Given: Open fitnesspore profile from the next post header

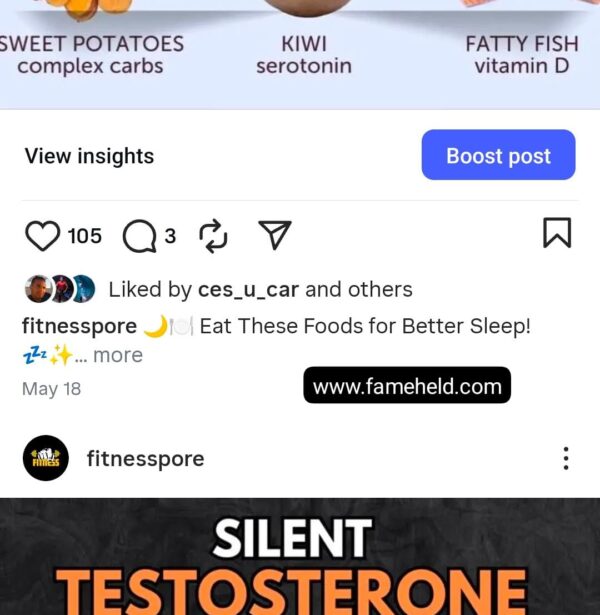Looking at the screenshot, I should tap(145, 459).
